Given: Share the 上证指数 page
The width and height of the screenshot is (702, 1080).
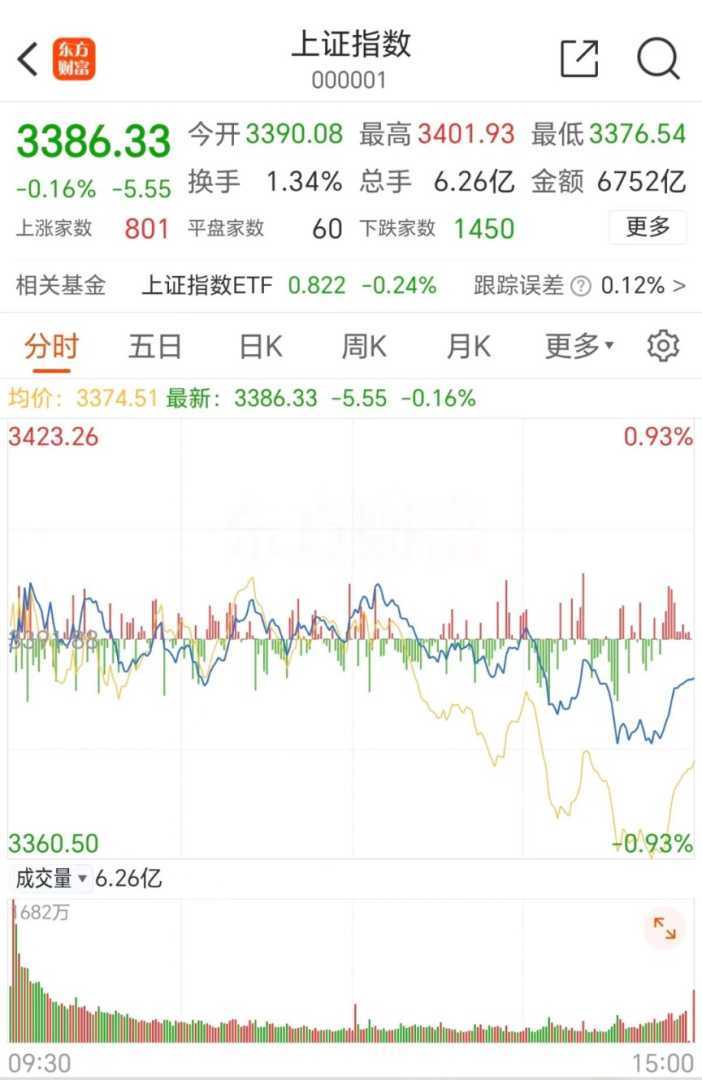Looking at the screenshot, I should pos(579,60).
